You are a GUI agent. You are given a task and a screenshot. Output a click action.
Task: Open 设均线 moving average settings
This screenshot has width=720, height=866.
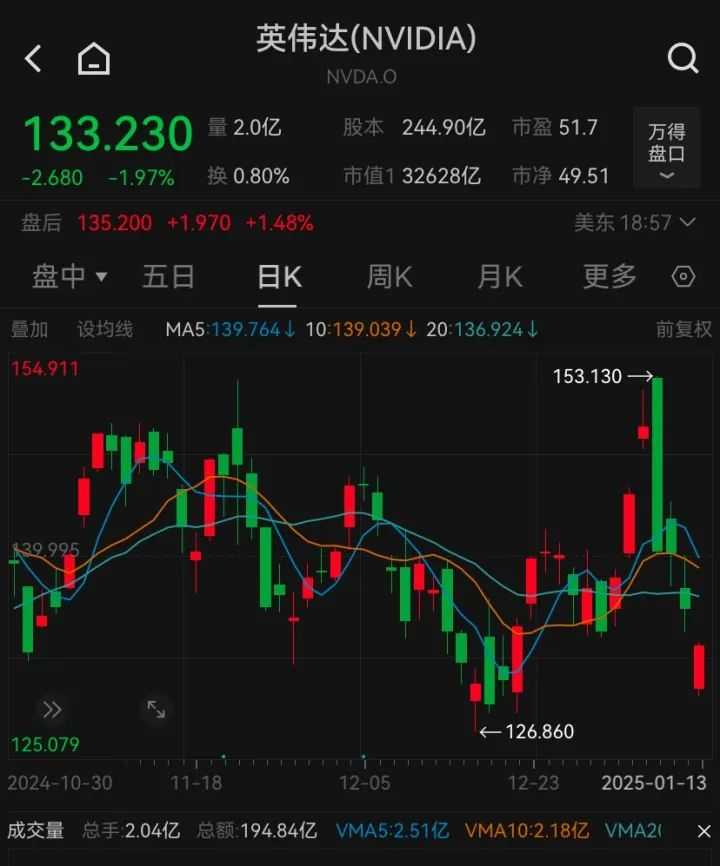tap(105, 329)
